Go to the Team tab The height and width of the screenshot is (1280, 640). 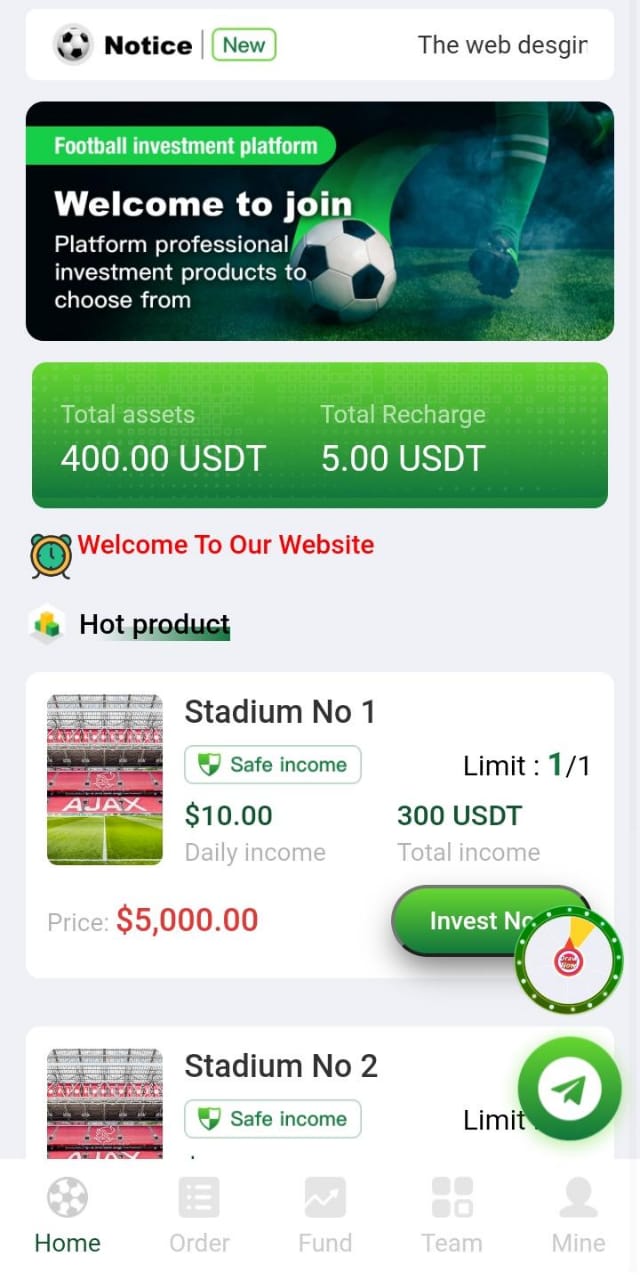click(x=451, y=1215)
